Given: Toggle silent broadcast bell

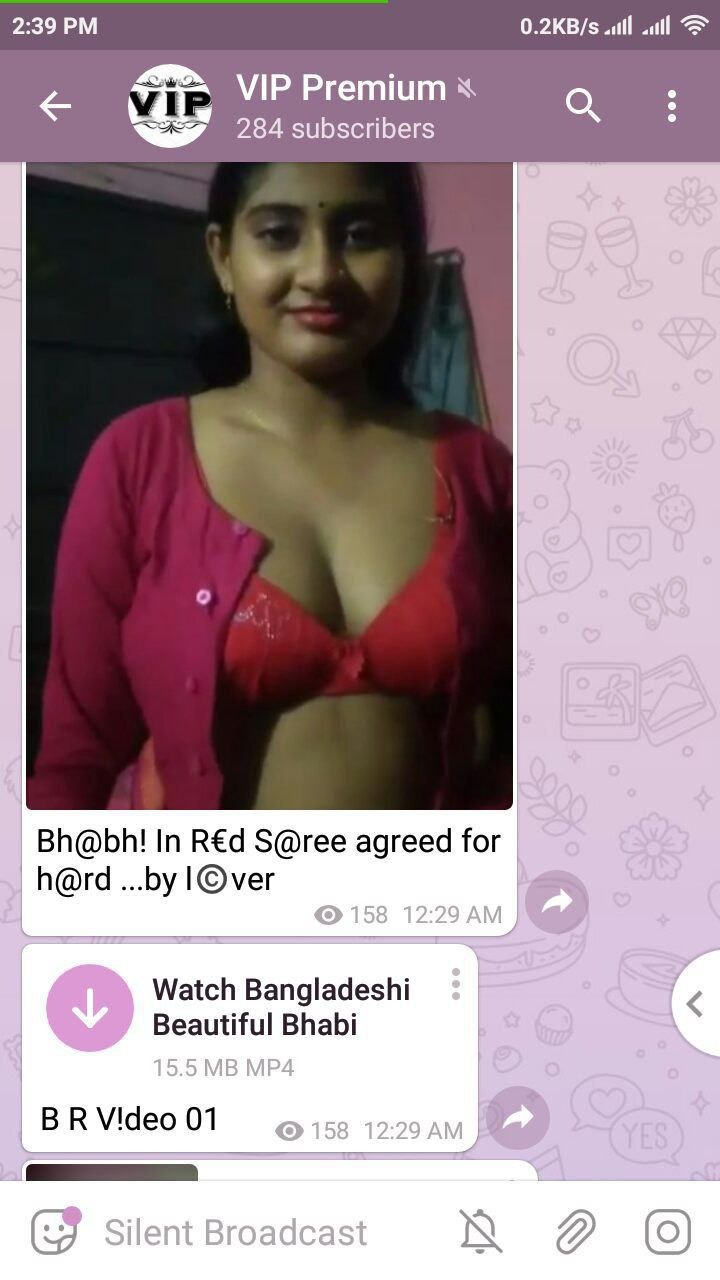Looking at the screenshot, I should point(481,1232).
